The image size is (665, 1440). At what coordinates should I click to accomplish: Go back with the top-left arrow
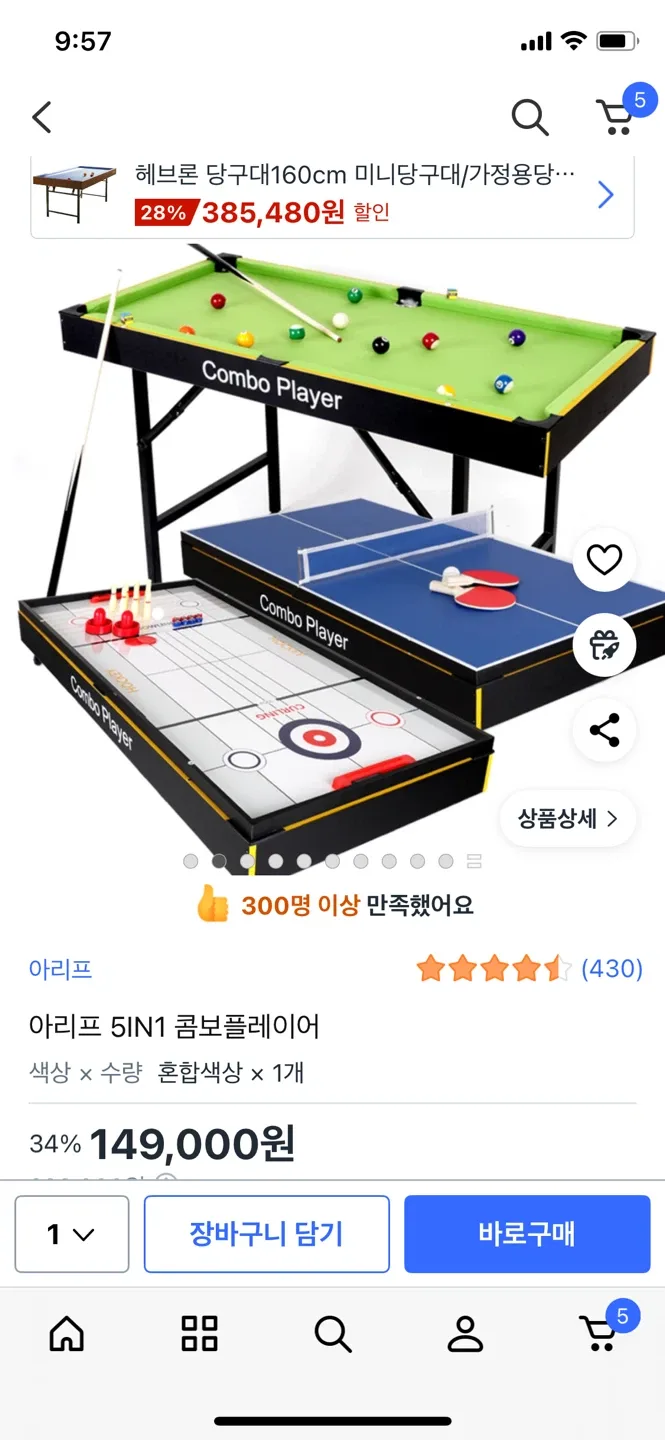click(x=42, y=118)
